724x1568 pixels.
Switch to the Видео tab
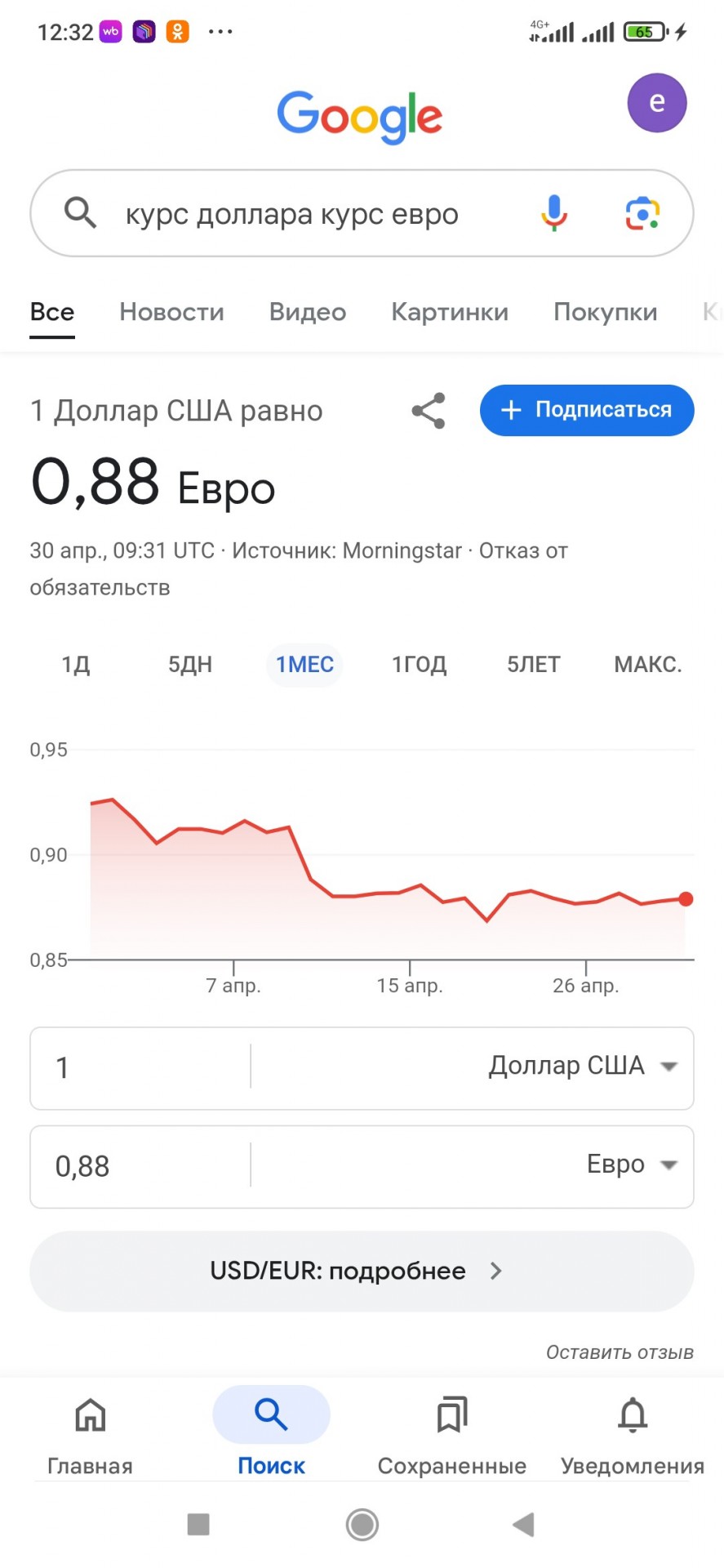click(x=308, y=312)
